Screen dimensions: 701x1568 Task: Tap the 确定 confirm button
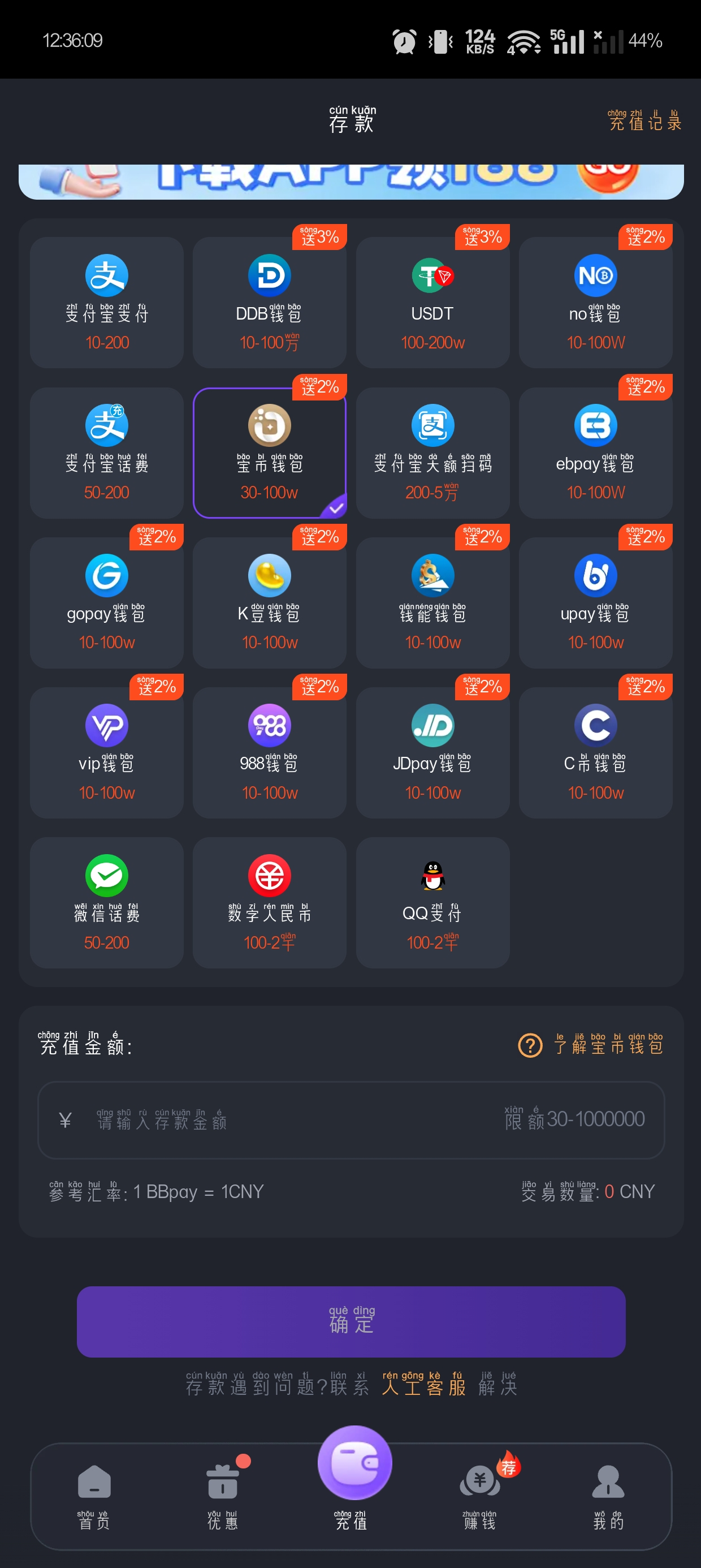pos(351,1321)
